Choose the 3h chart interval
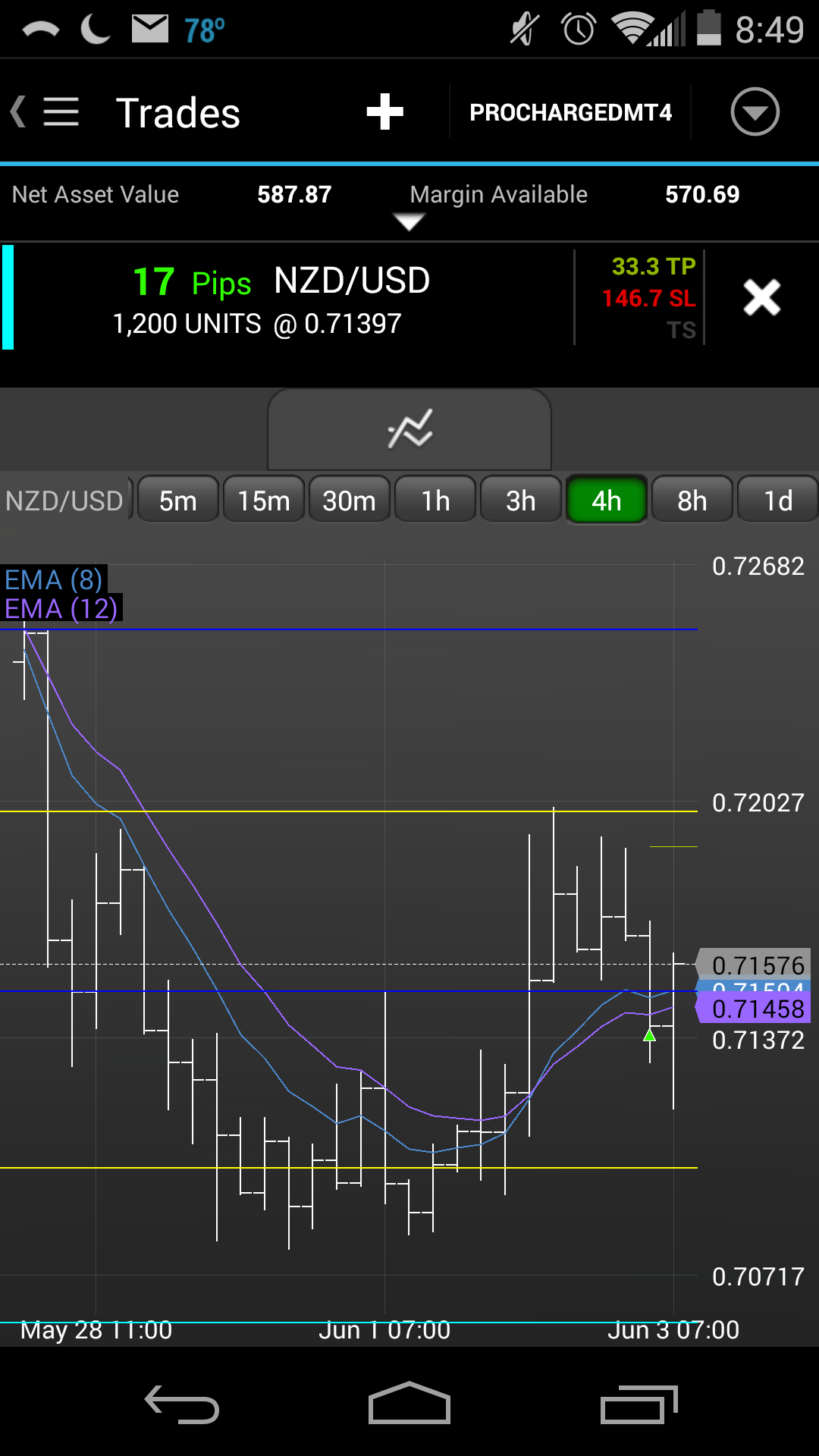The width and height of the screenshot is (819, 1456). pos(521,500)
